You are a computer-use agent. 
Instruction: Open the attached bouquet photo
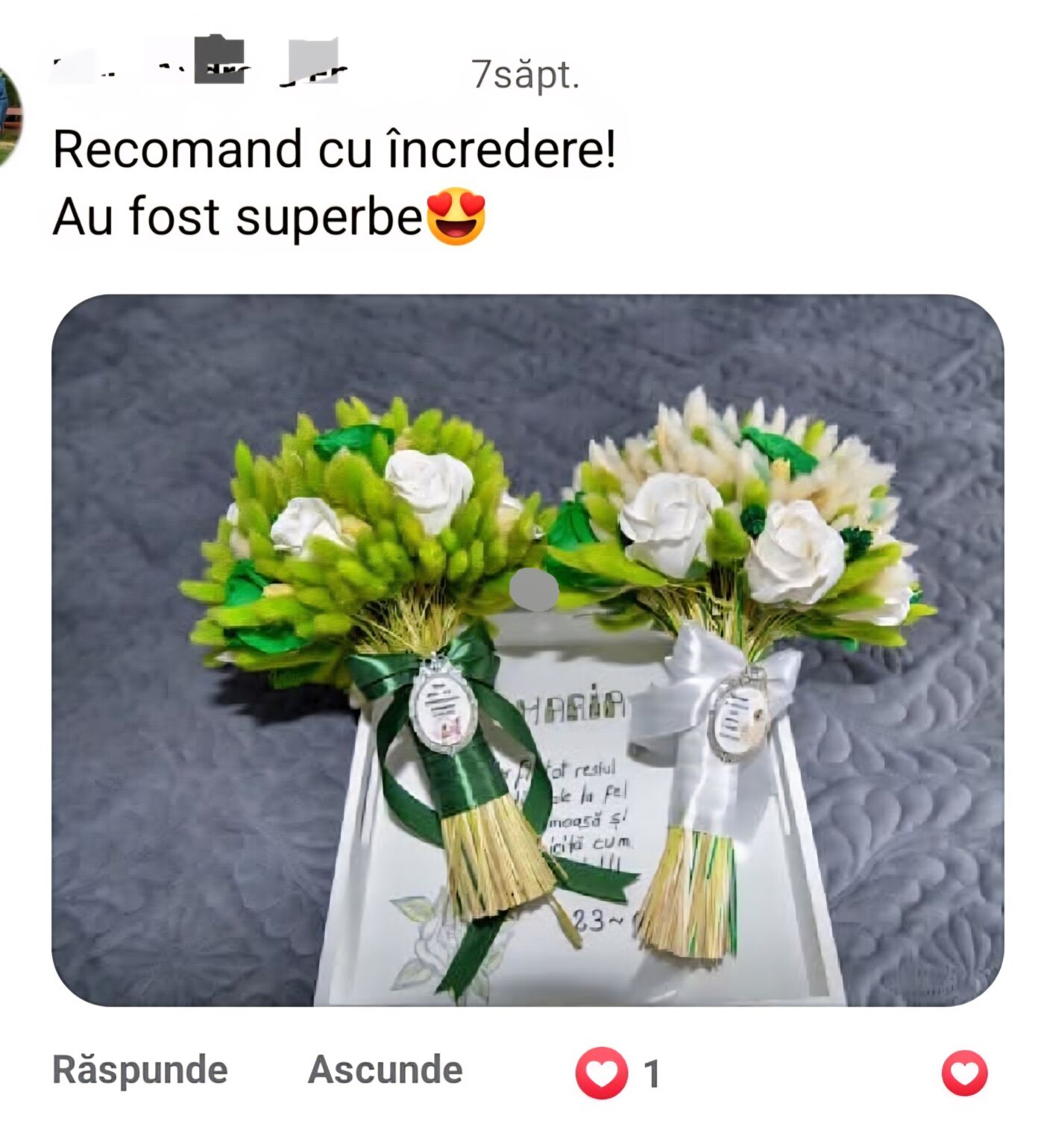[x=527, y=650]
